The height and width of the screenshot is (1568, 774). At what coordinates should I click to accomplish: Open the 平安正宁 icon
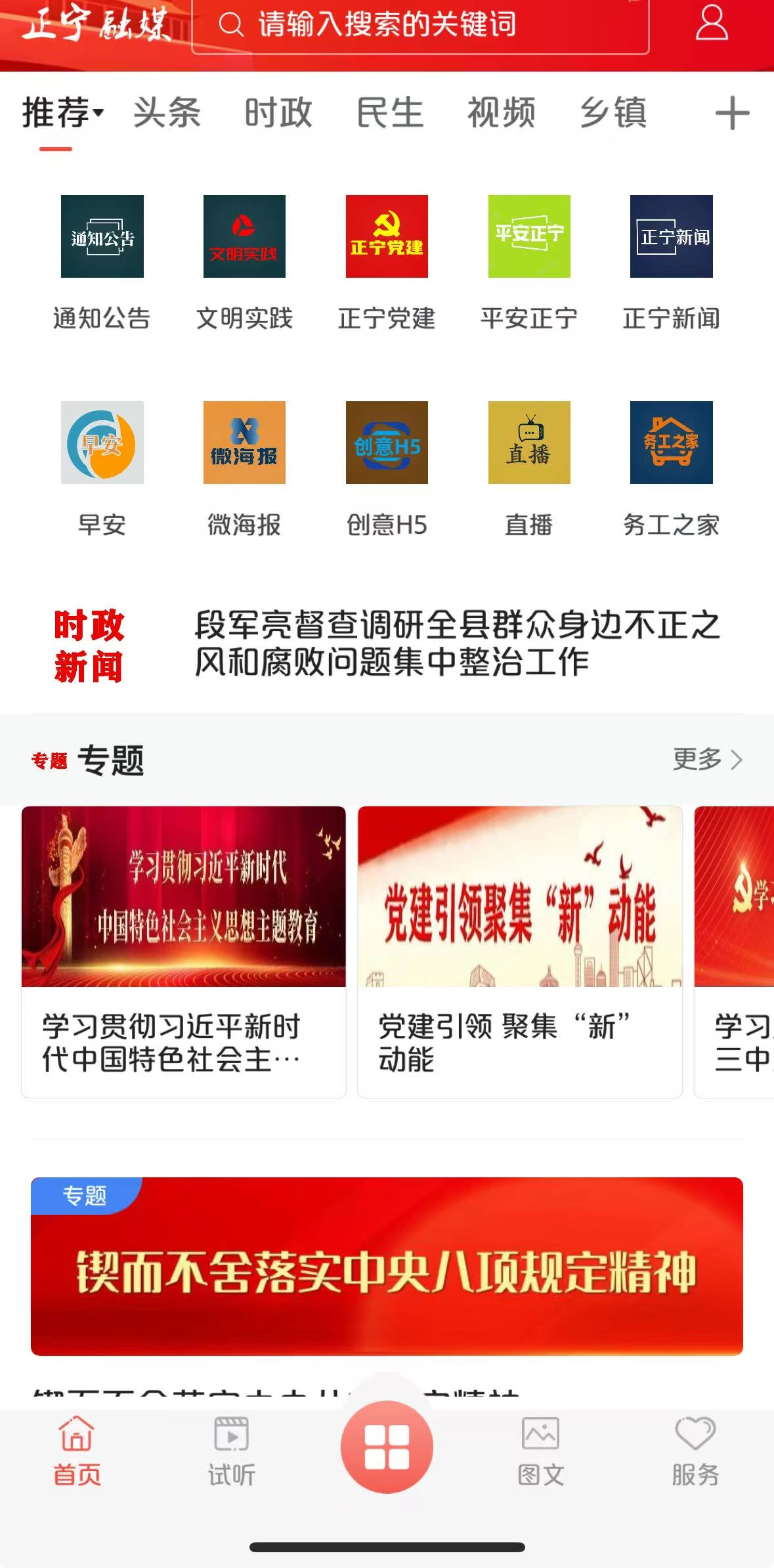click(x=528, y=238)
